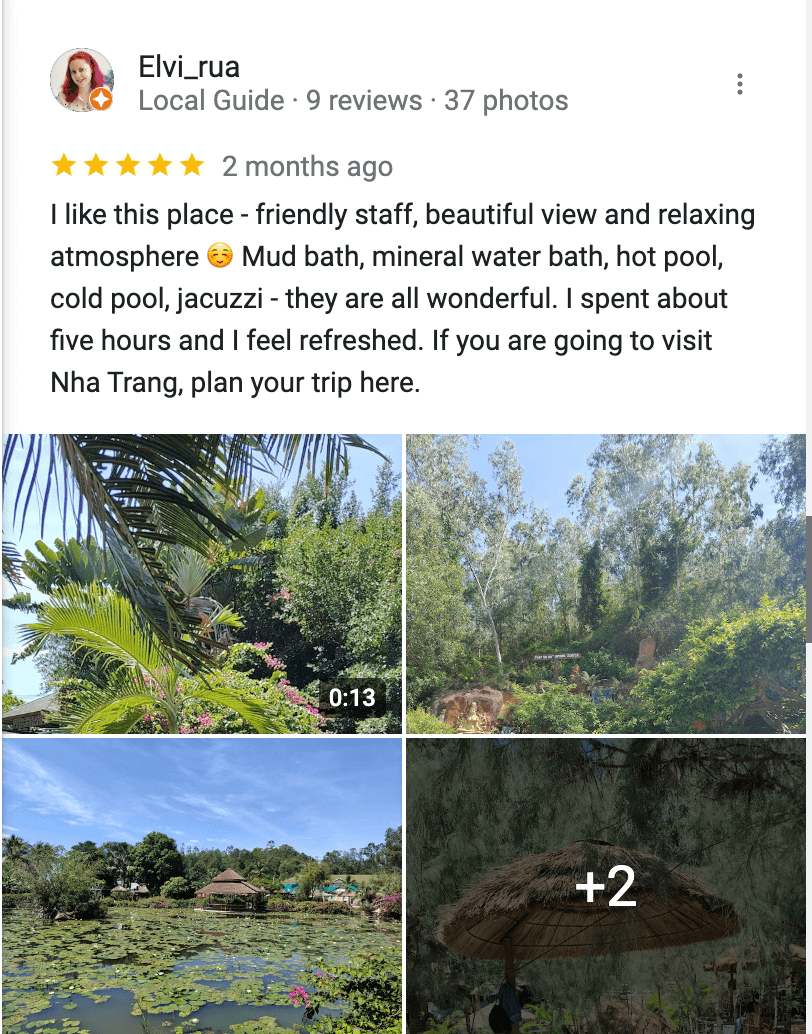The width and height of the screenshot is (812, 1034).
Task: Click the 2 months ago timestamp
Action: pyautogui.click(x=305, y=165)
